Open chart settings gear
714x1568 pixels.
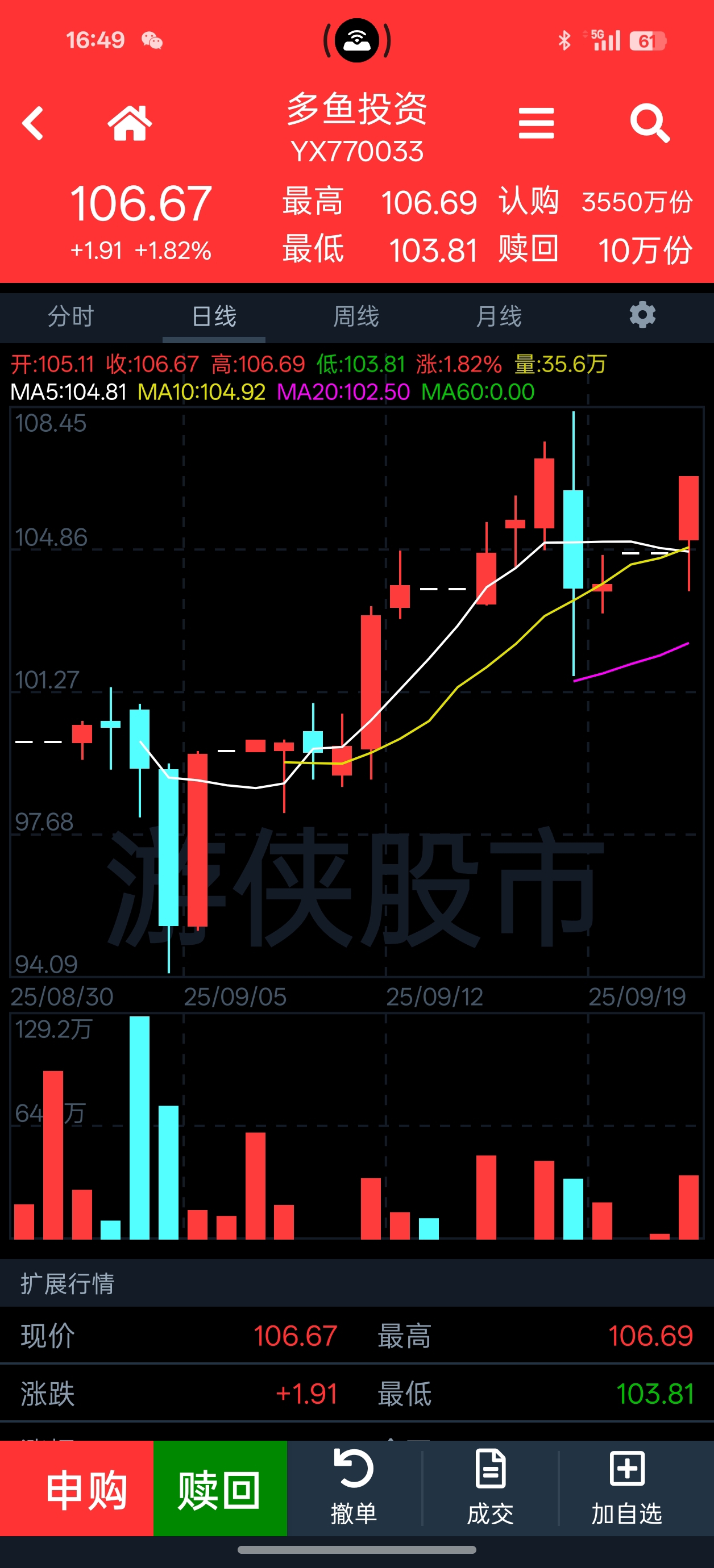[x=642, y=315]
